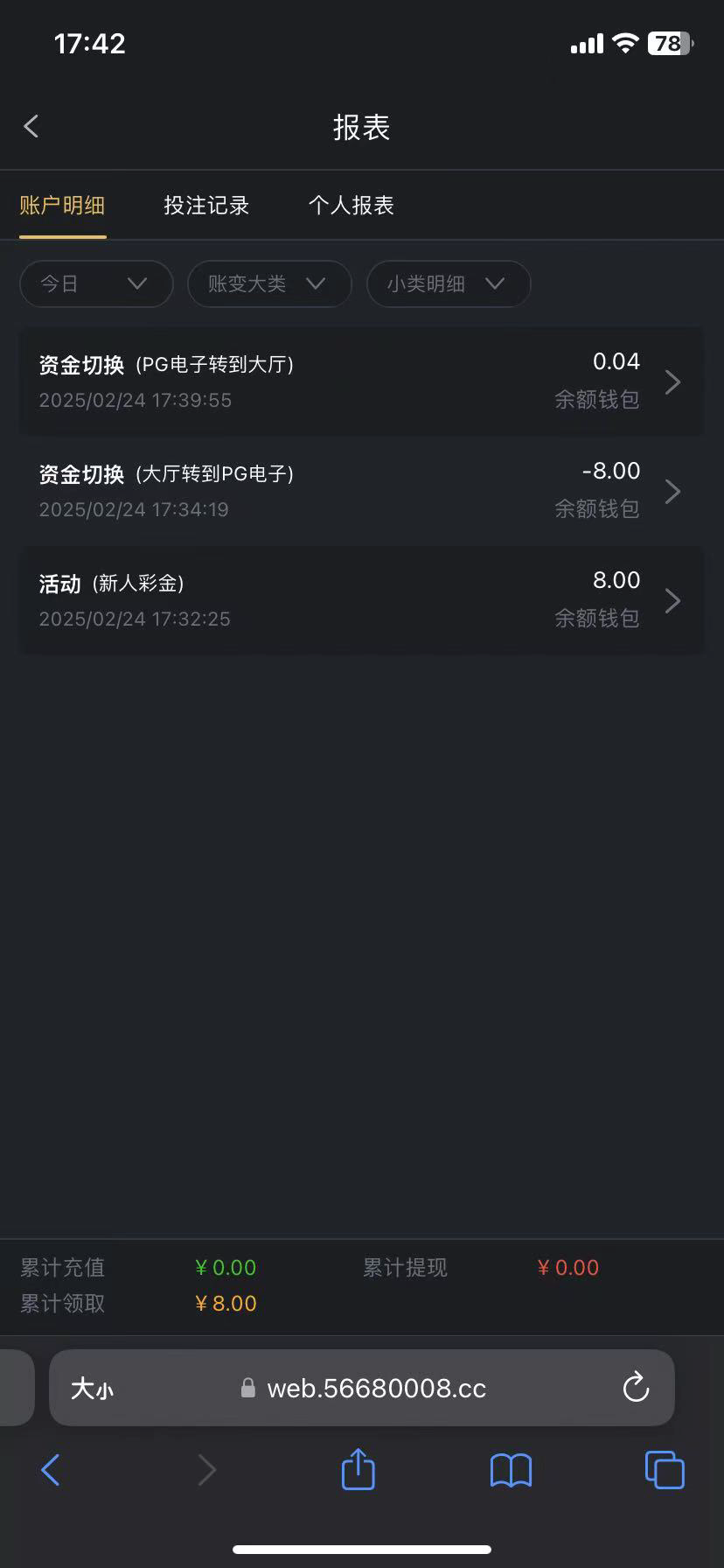View the 大厅转到PG电子 -8.00 record
The width and height of the screenshot is (724, 1568).
361,491
